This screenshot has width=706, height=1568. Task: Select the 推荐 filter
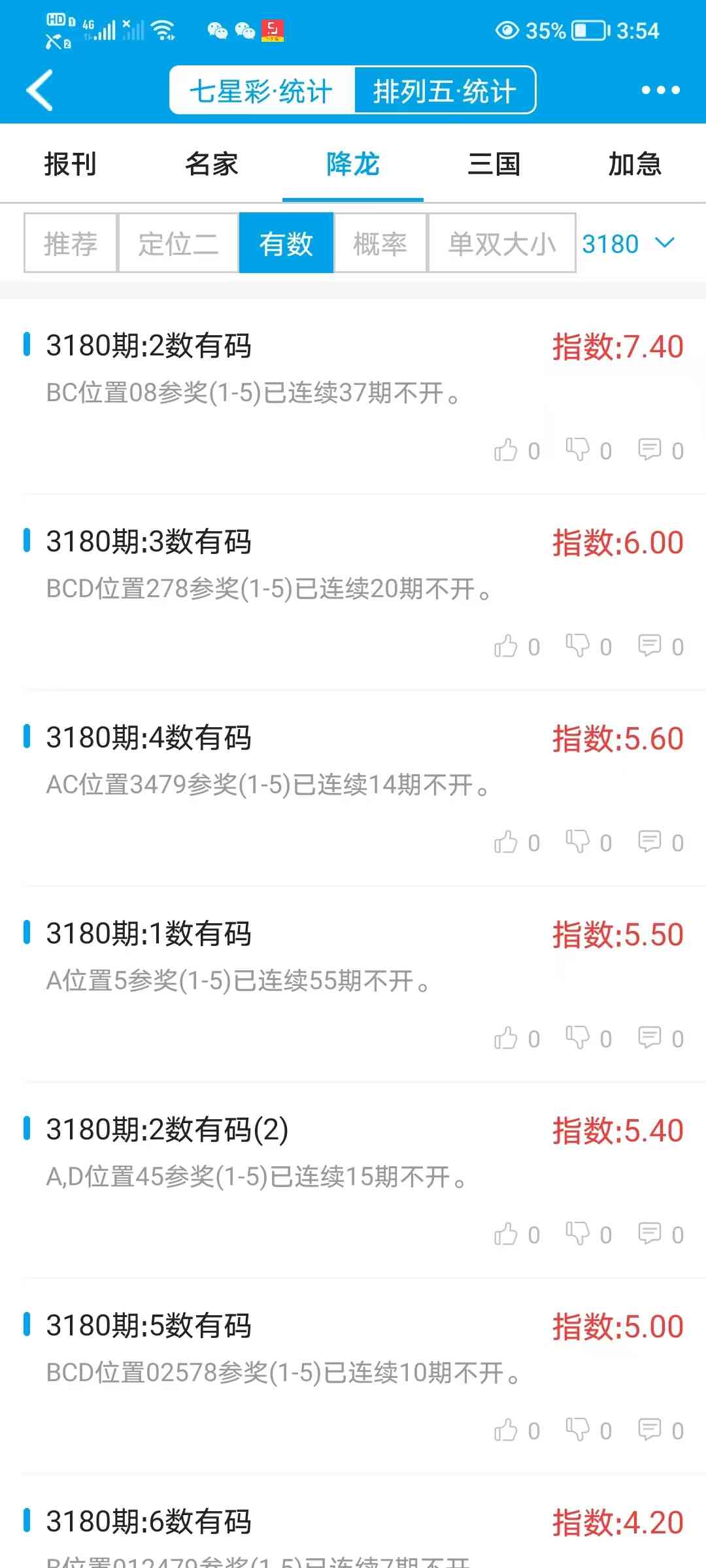point(71,243)
